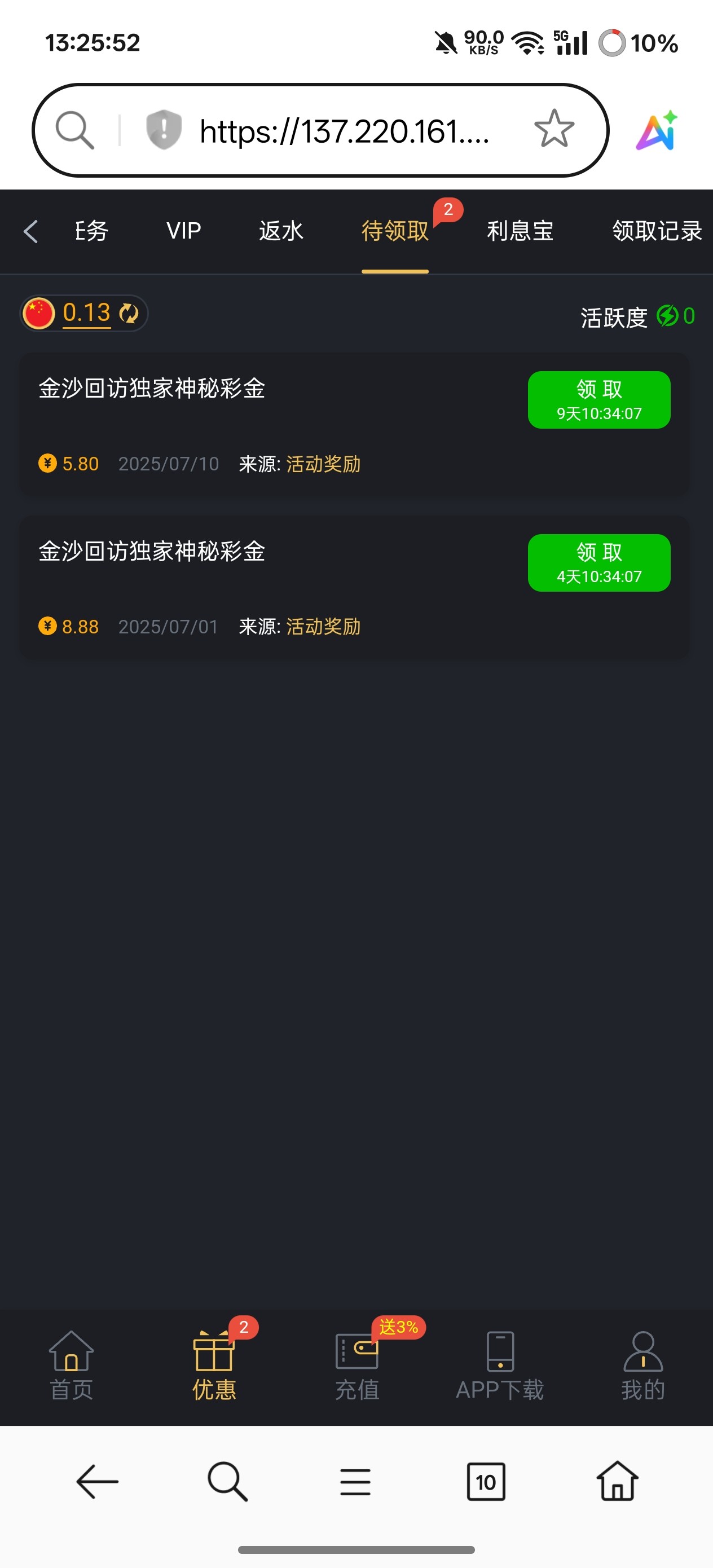Open the browser AI assistant
The width and height of the screenshot is (713, 1568).
[x=657, y=130]
